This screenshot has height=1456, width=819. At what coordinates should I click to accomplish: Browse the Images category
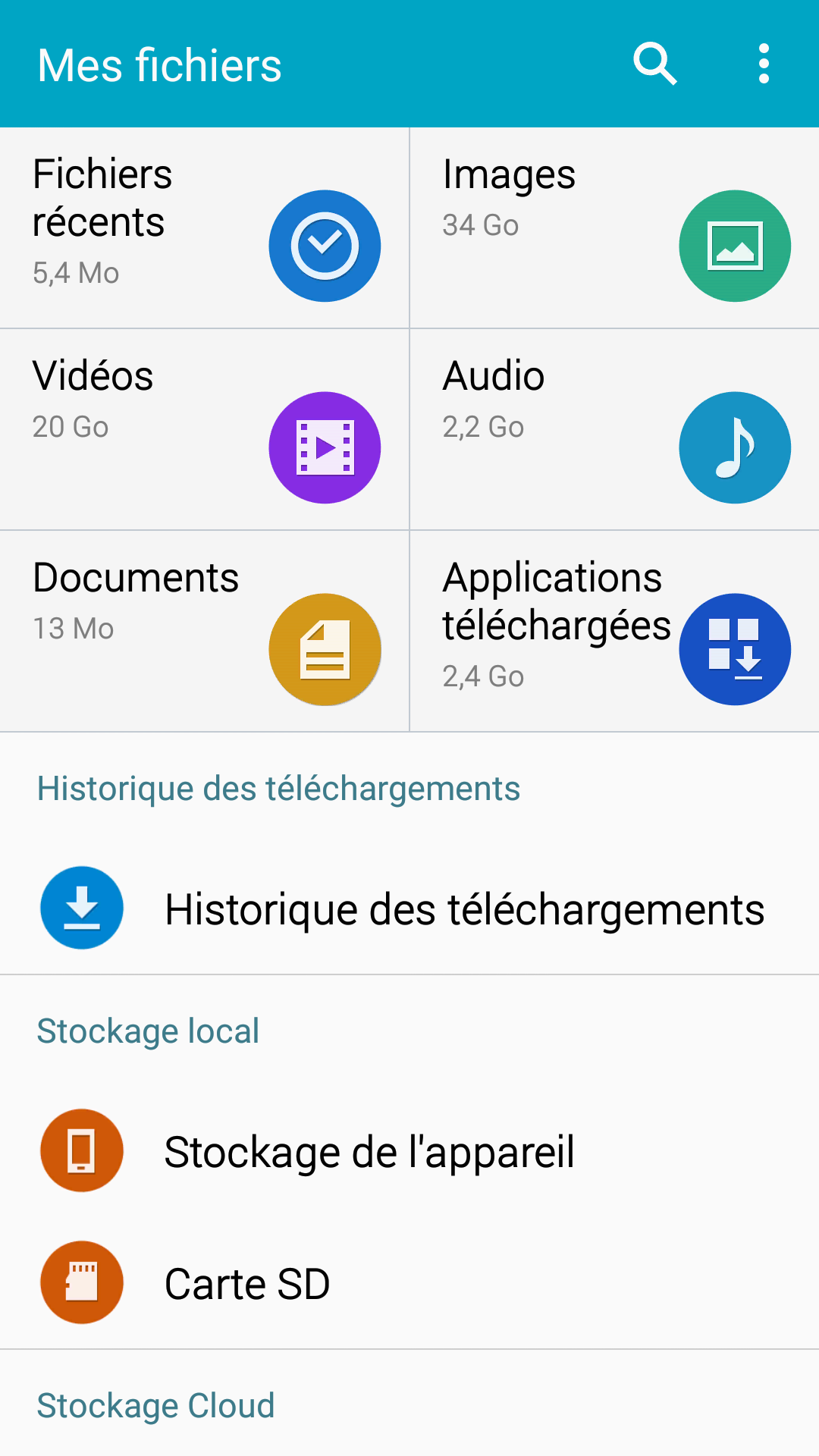tap(615, 227)
